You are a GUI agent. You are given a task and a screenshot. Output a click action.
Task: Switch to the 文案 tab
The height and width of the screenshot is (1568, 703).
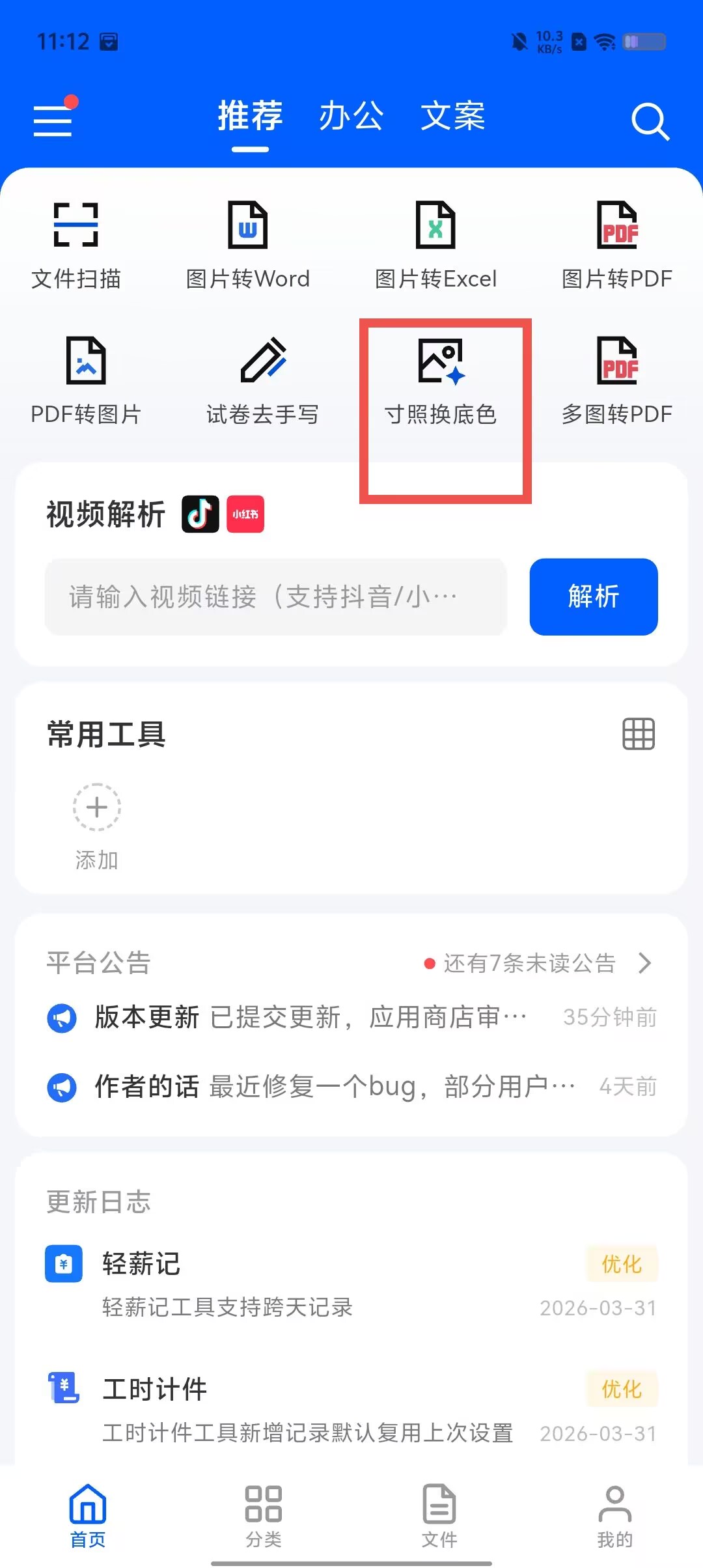pyautogui.click(x=452, y=117)
